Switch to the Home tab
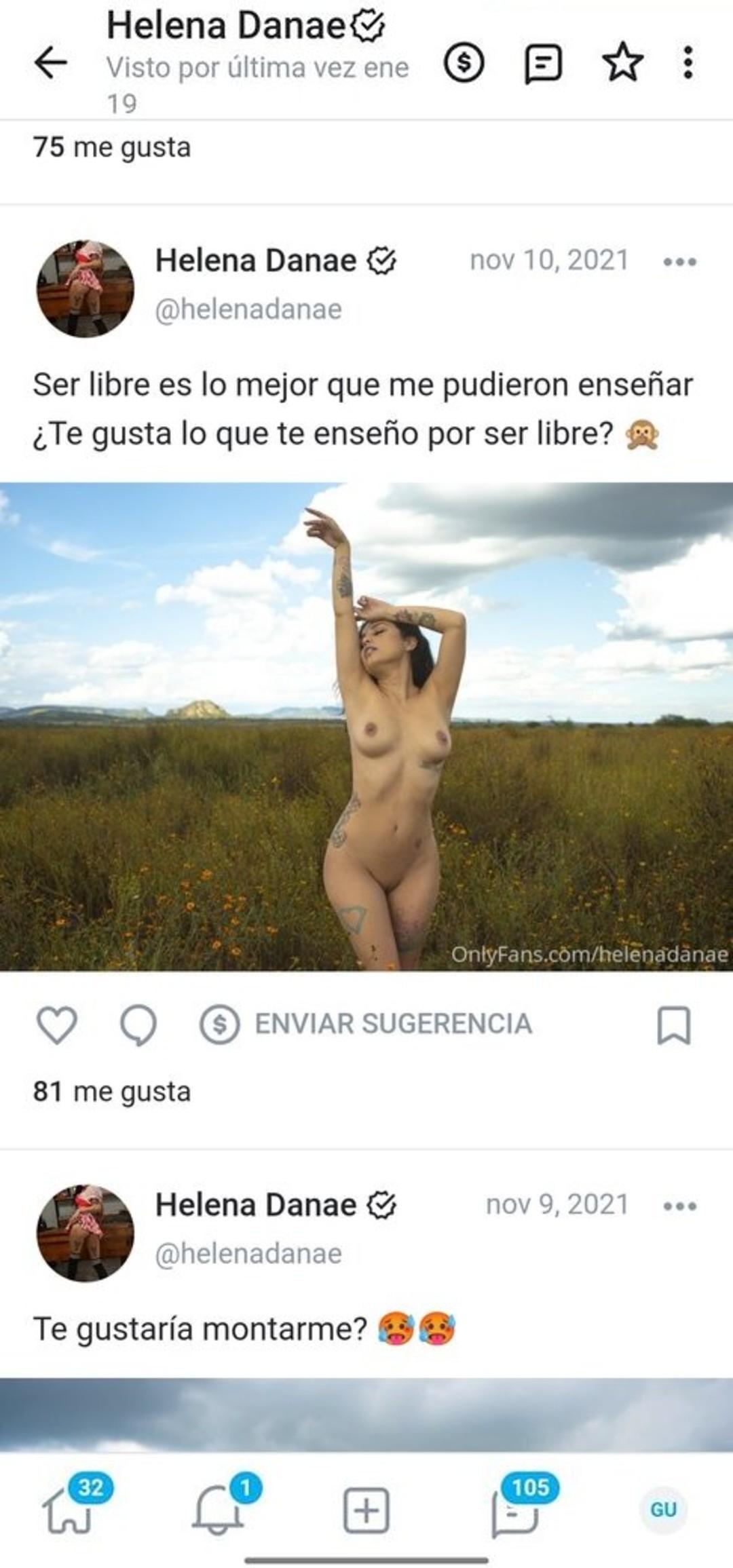Viewport: 733px width, 1568px height. (x=68, y=1512)
